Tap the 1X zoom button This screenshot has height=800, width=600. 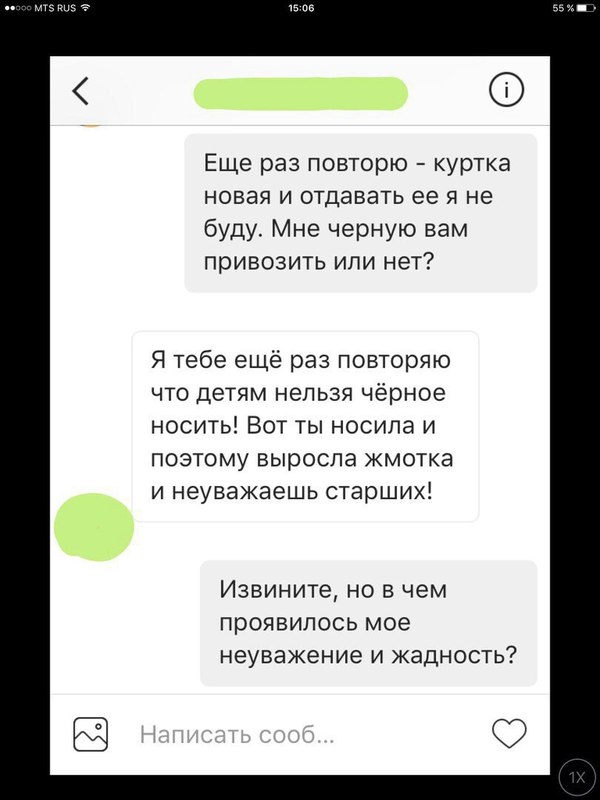pos(576,776)
